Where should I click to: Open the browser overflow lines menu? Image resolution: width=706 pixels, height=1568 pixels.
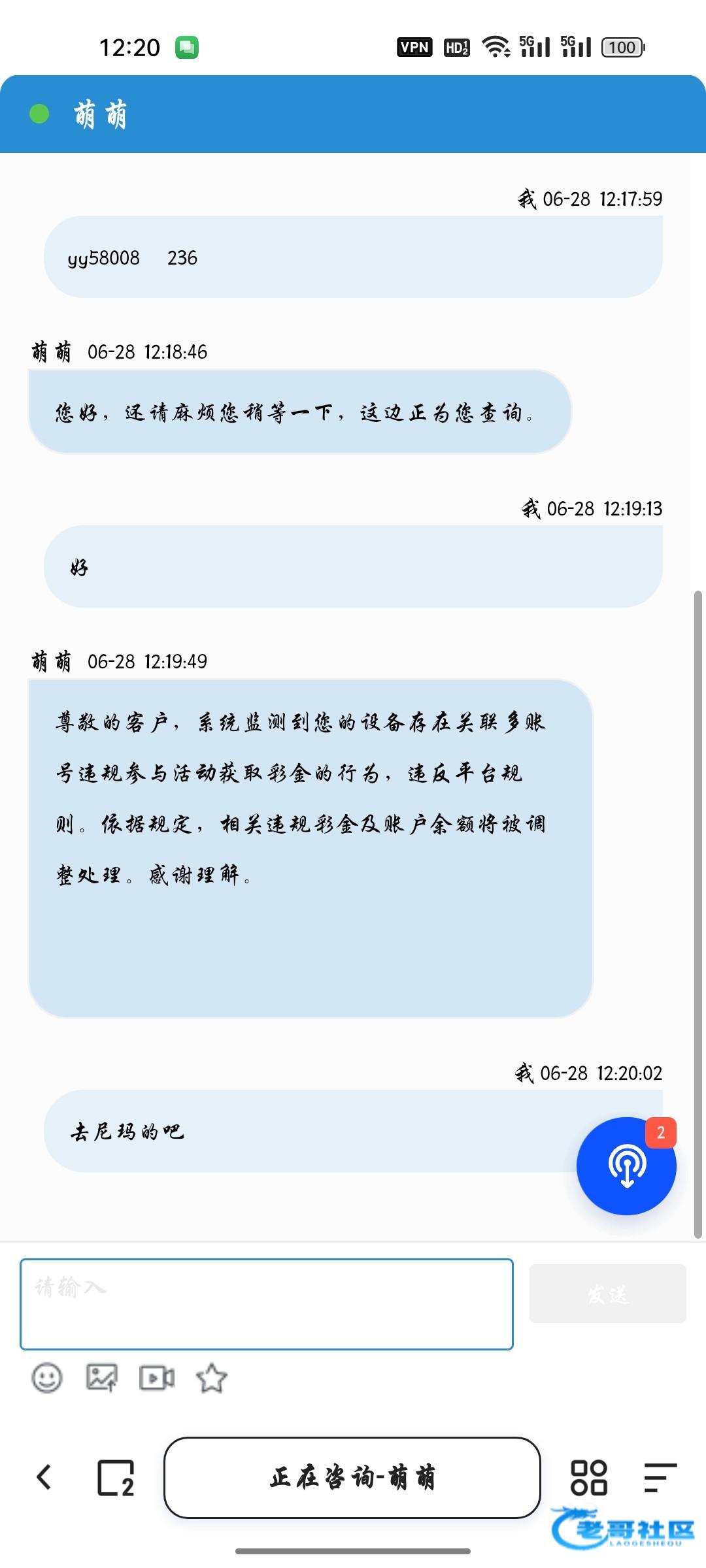coord(659,1477)
